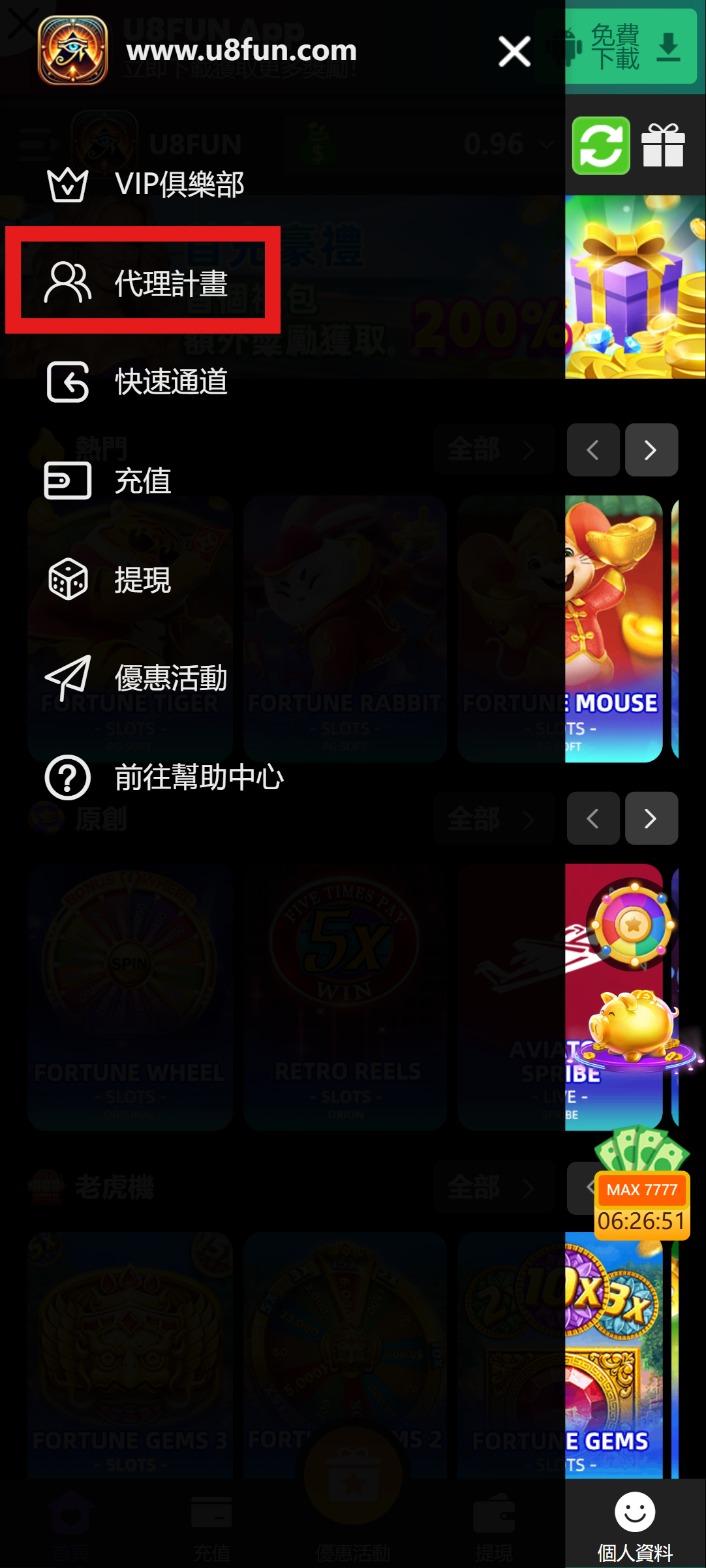Open 代理計畫 from the menu
Viewport: 706px width, 1568px height.
(137, 283)
